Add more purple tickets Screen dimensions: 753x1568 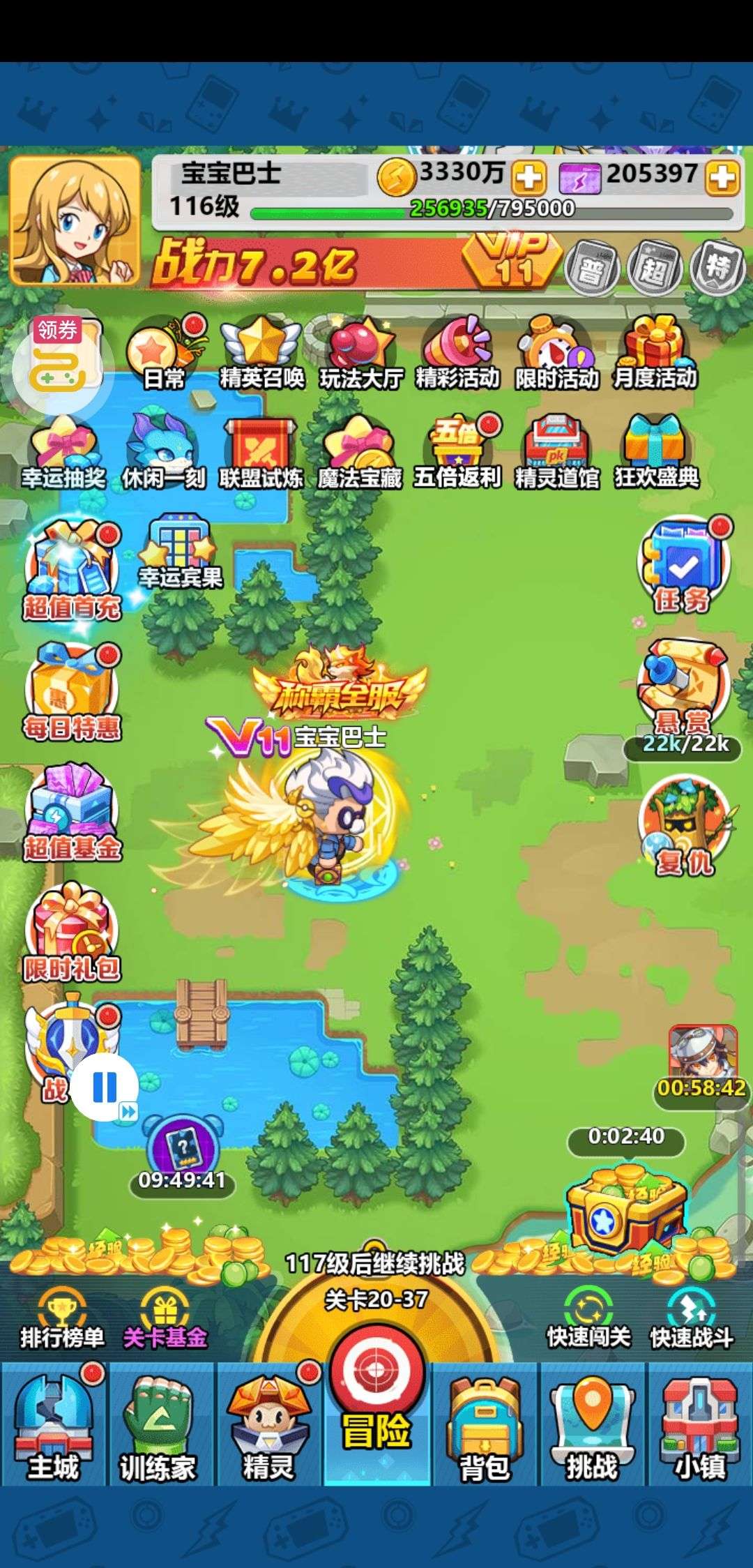722,177
